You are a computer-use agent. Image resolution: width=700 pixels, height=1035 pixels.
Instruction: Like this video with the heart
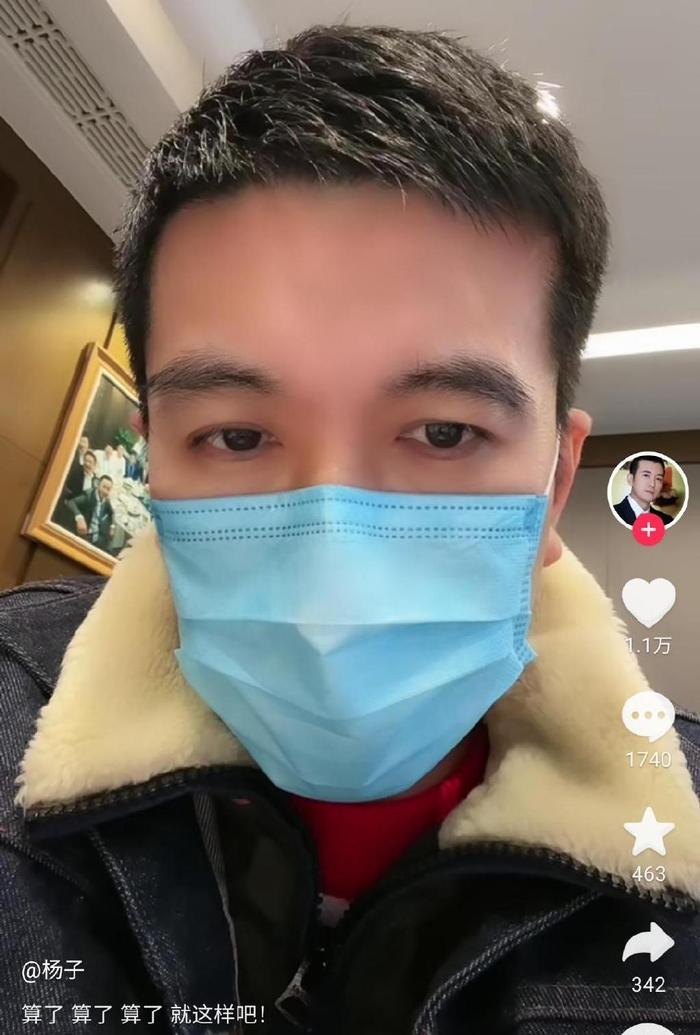tap(648, 602)
